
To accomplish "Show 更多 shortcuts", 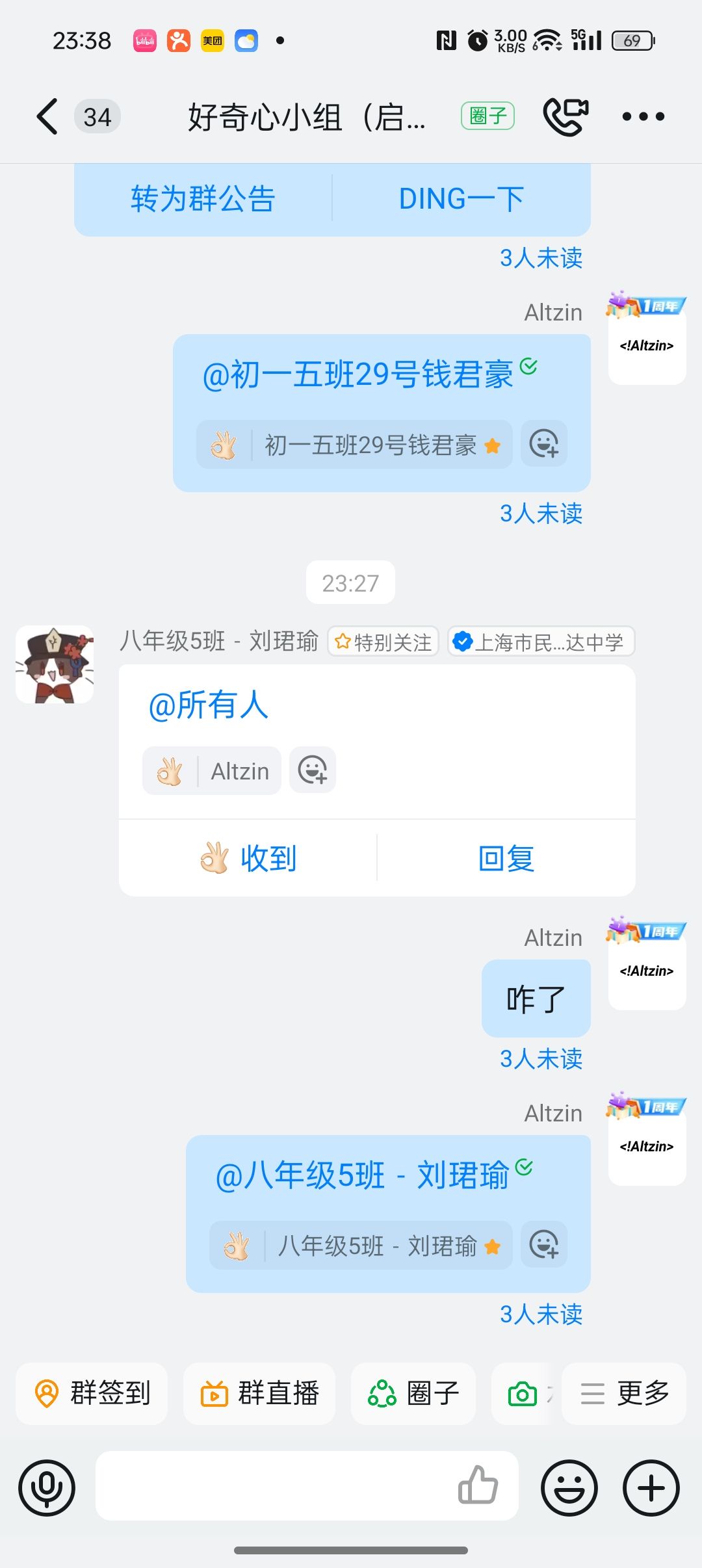I will pos(624,1393).
